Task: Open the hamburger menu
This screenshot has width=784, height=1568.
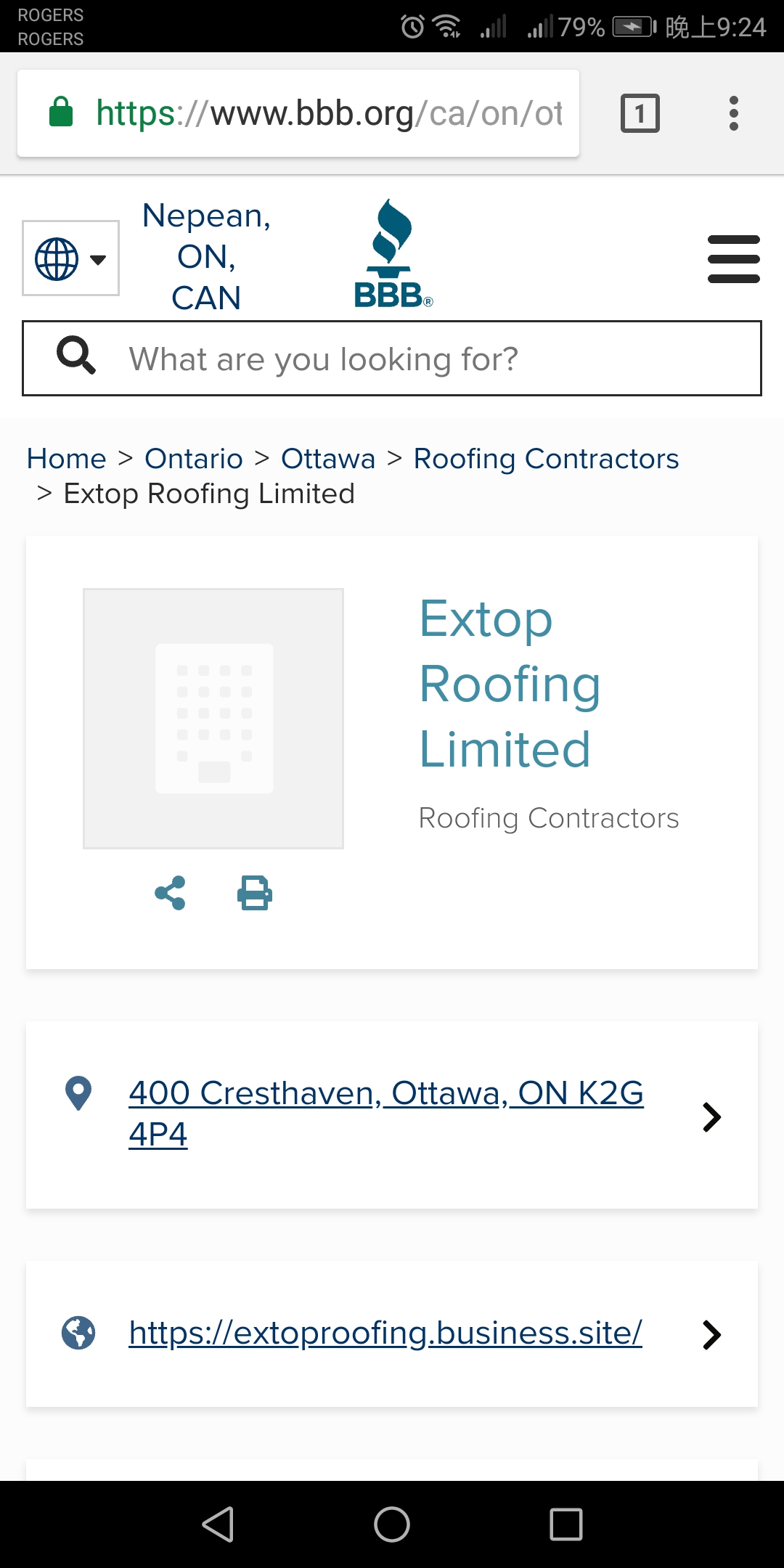Action: 733,259
